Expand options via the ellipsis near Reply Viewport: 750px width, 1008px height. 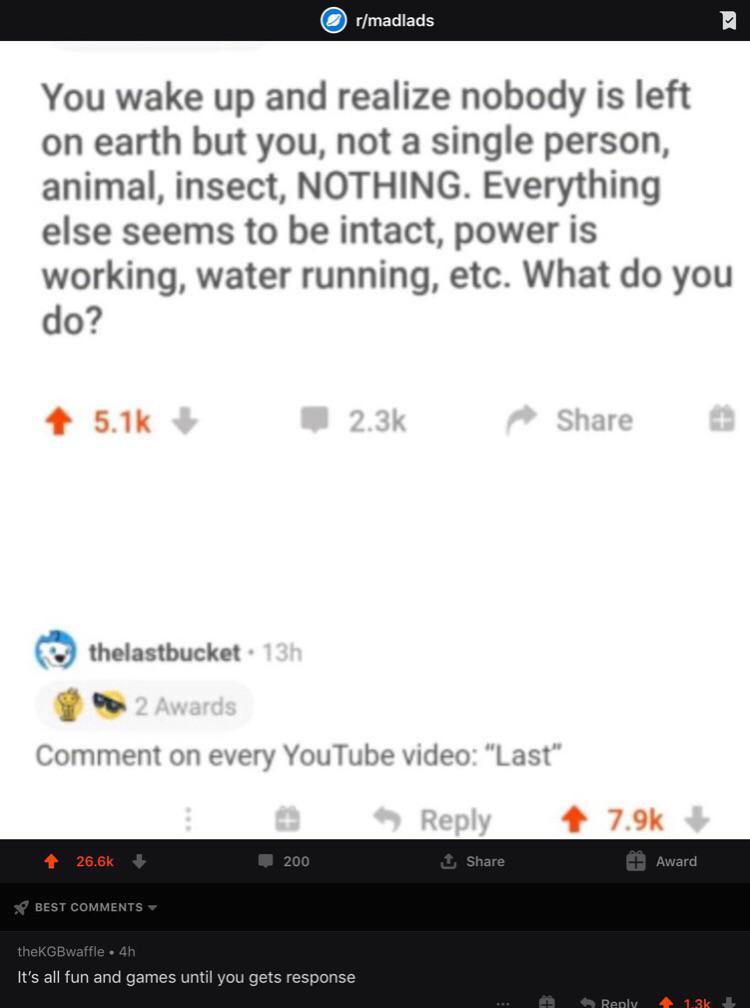(504, 1000)
